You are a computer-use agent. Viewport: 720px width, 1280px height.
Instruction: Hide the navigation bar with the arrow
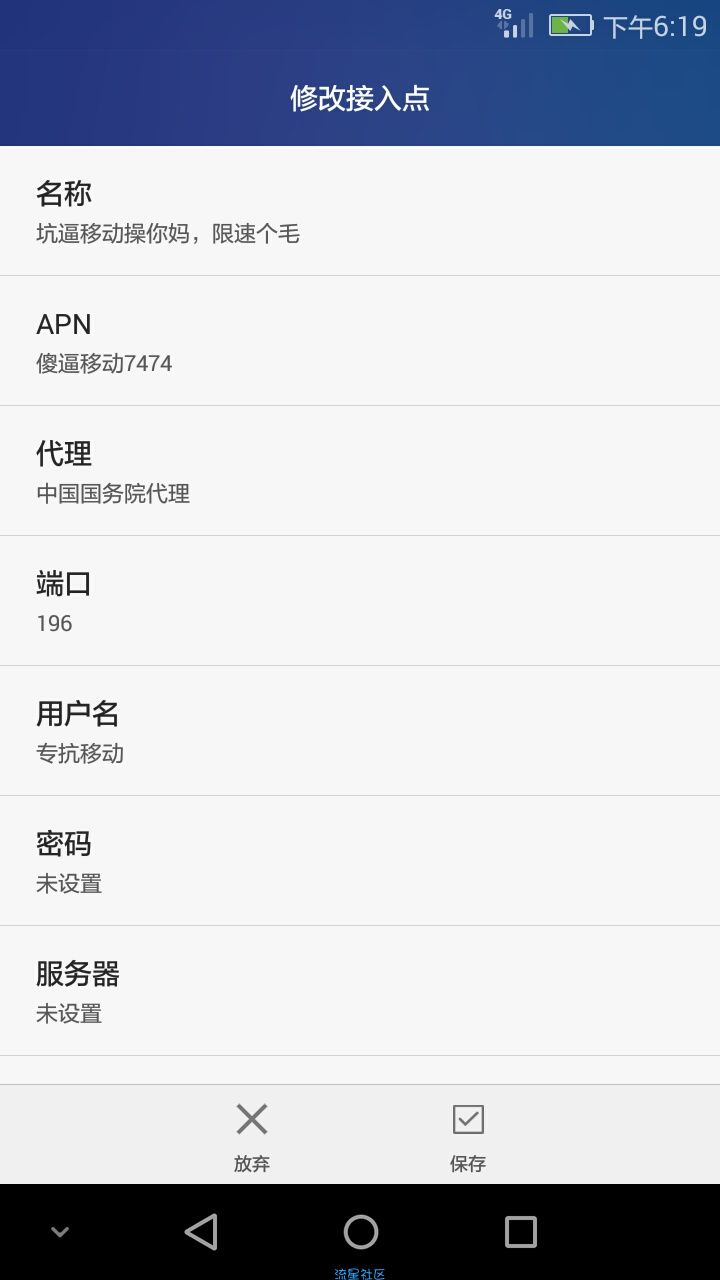[60, 1232]
